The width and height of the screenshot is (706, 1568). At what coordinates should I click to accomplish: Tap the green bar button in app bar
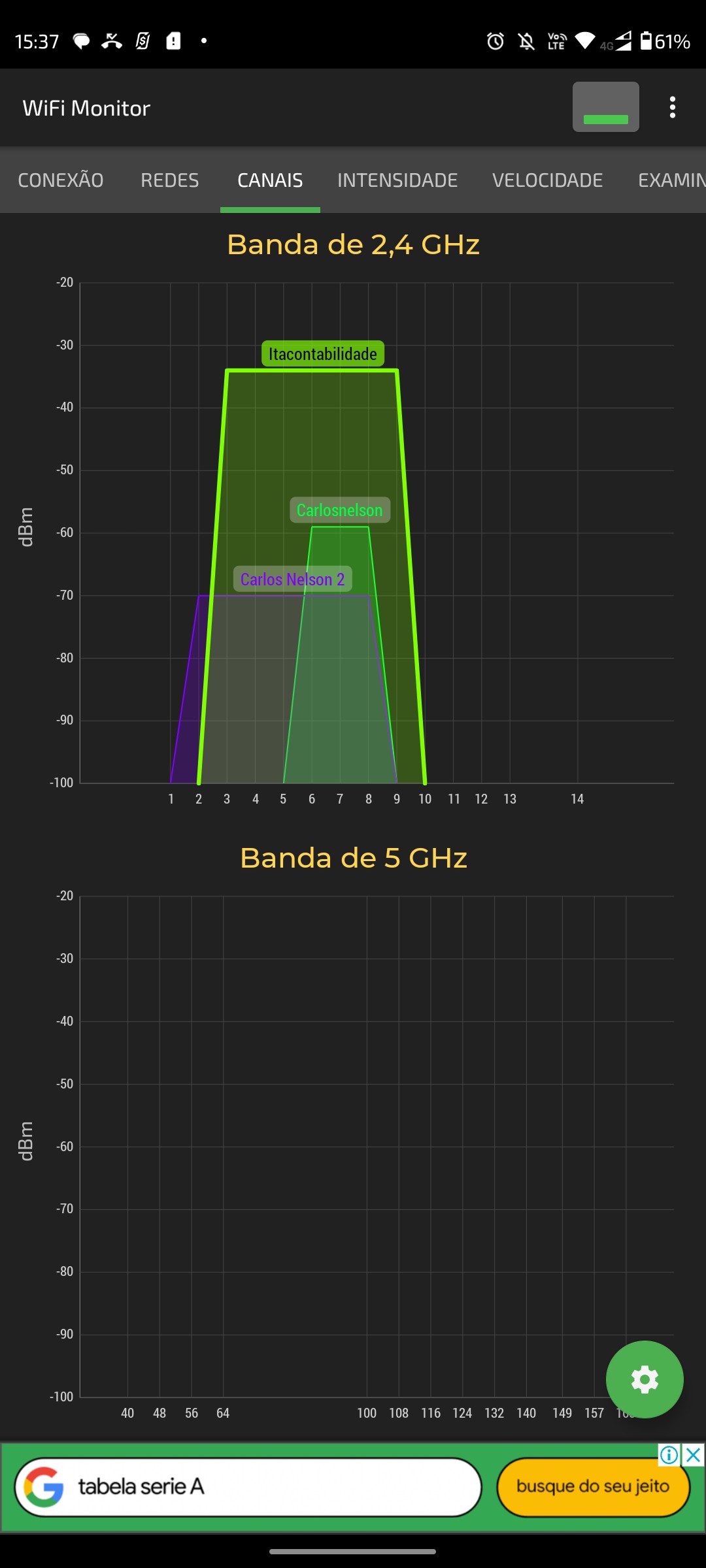pyautogui.click(x=605, y=107)
